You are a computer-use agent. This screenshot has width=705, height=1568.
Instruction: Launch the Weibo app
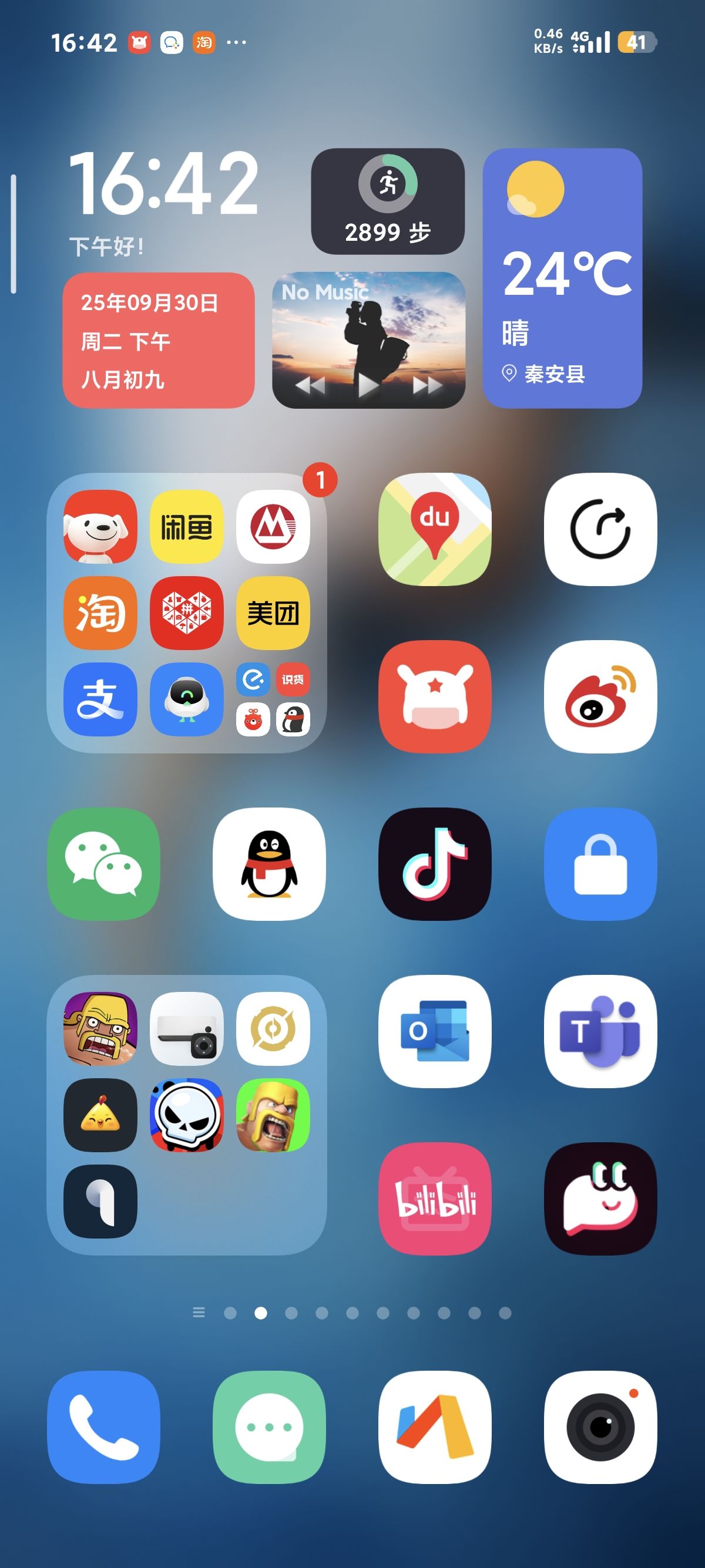click(x=600, y=696)
